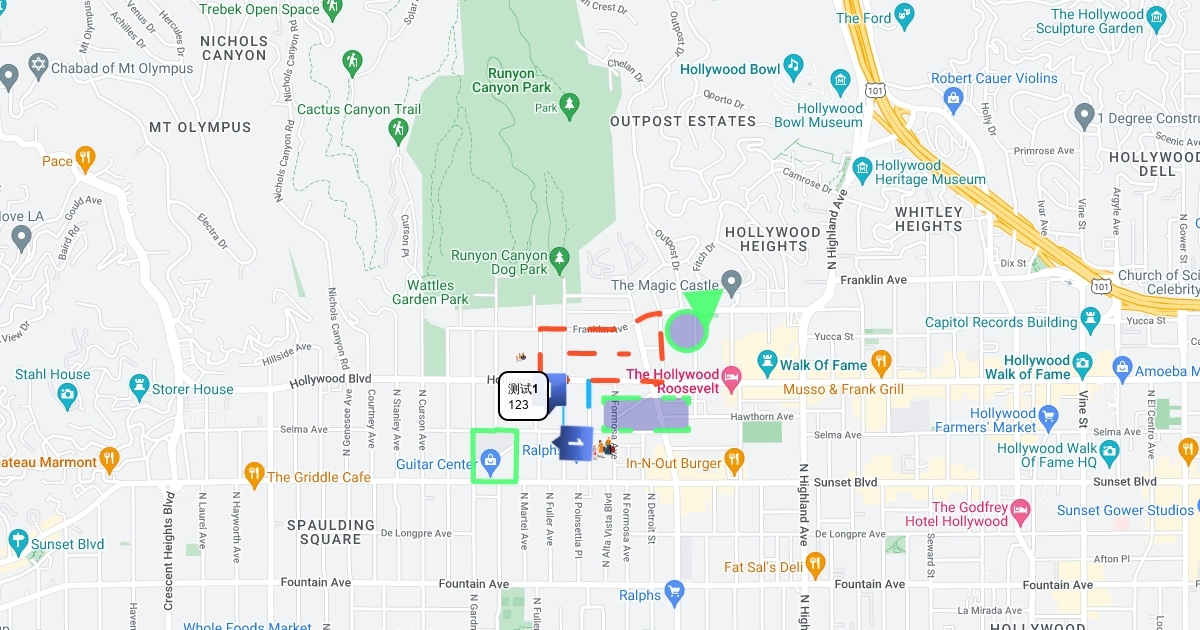The height and width of the screenshot is (630, 1200).
Task: Open the Hollywood Bowl music venue marker
Action: coord(793,66)
